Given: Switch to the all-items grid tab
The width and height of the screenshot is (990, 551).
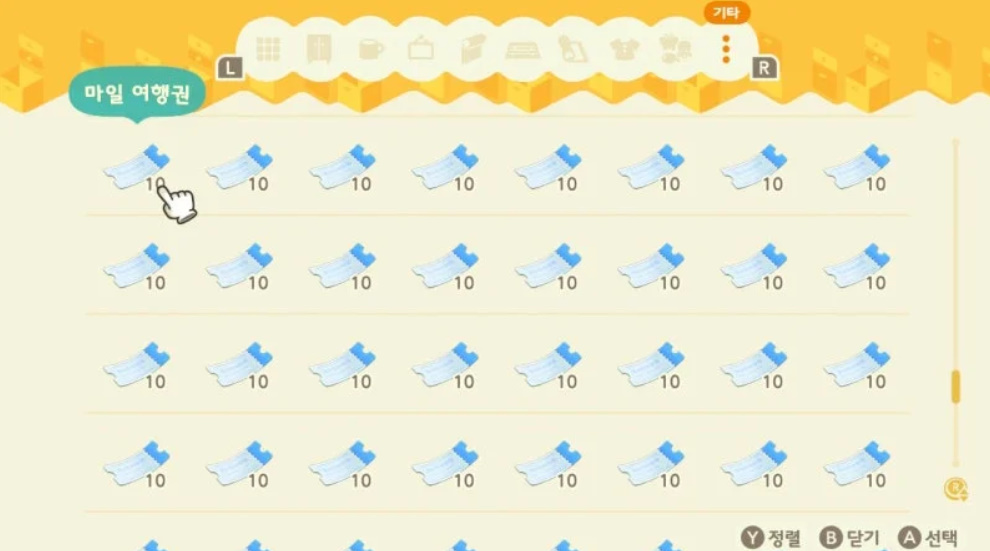Looking at the screenshot, I should [x=268, y=48].
